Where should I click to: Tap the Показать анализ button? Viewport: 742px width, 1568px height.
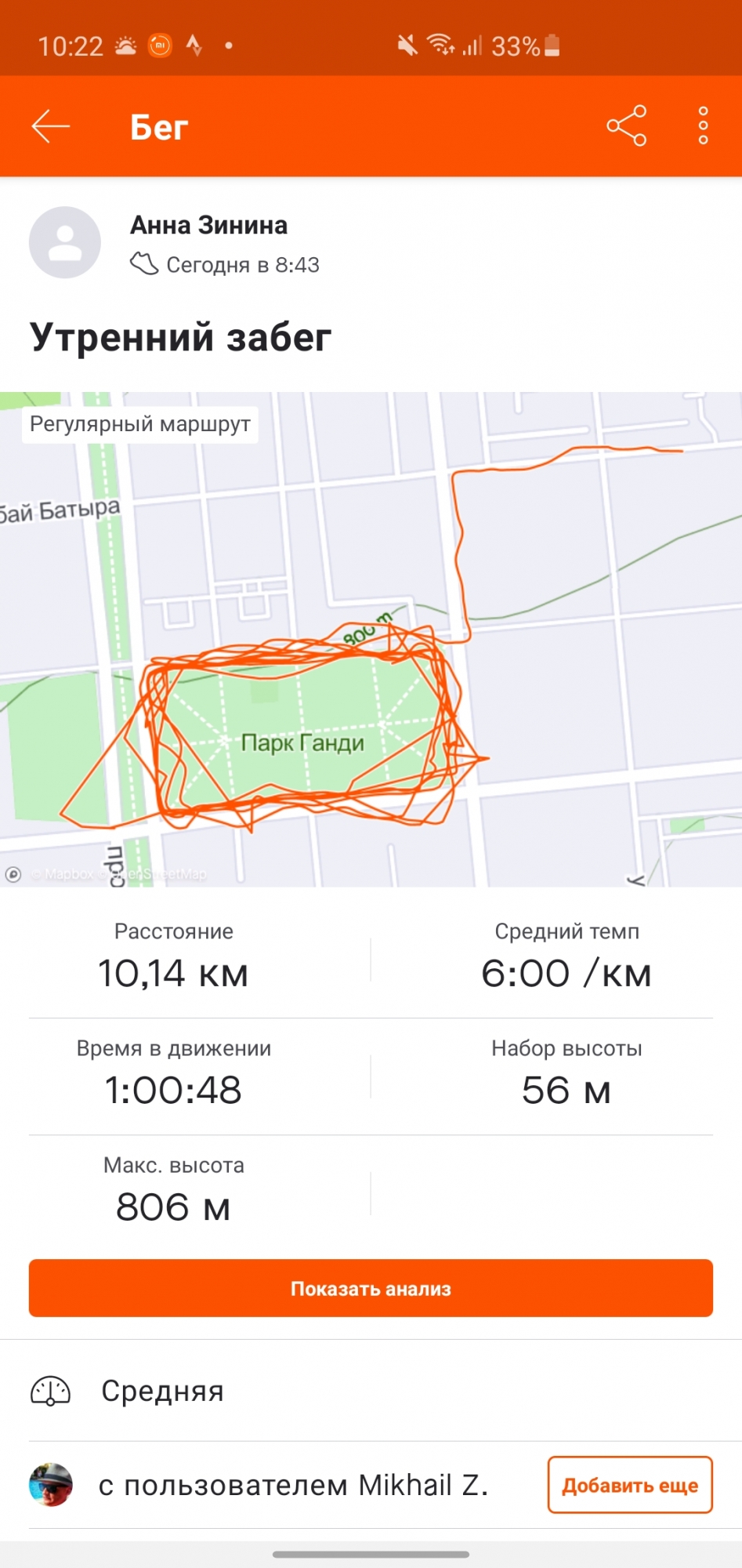(371, 1288)
